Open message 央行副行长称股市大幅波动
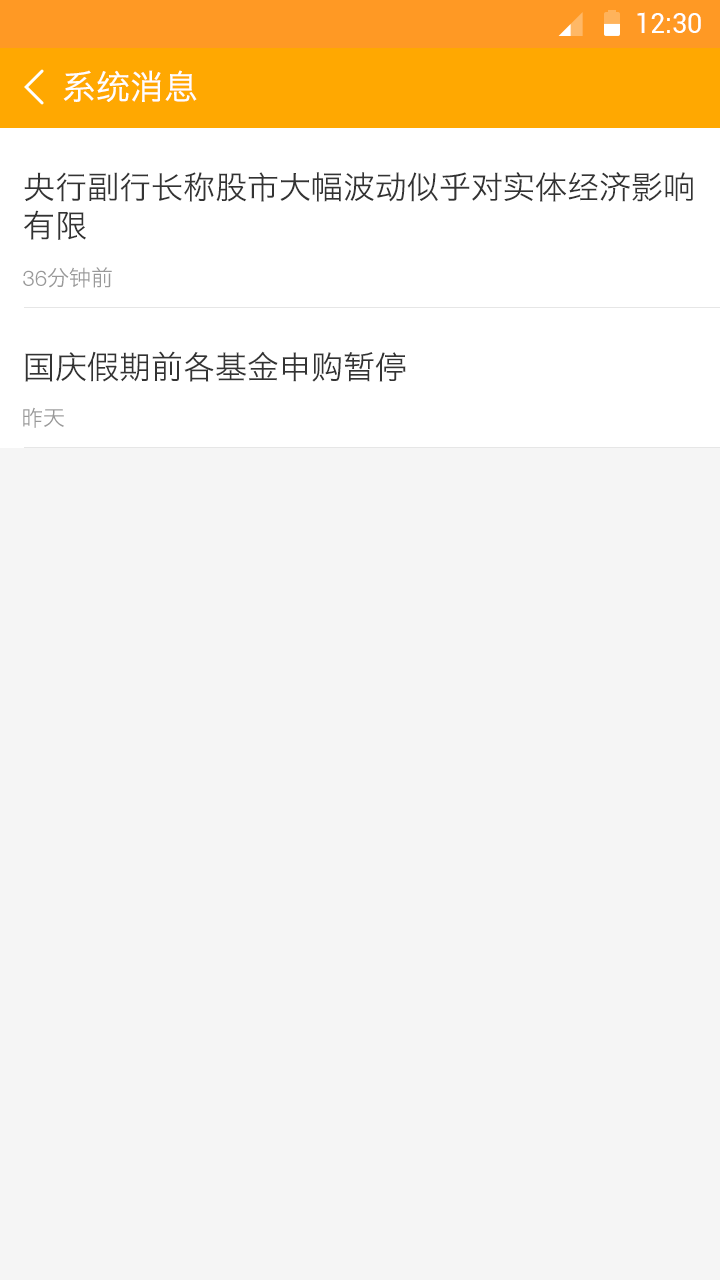 [x=360, y=218]
